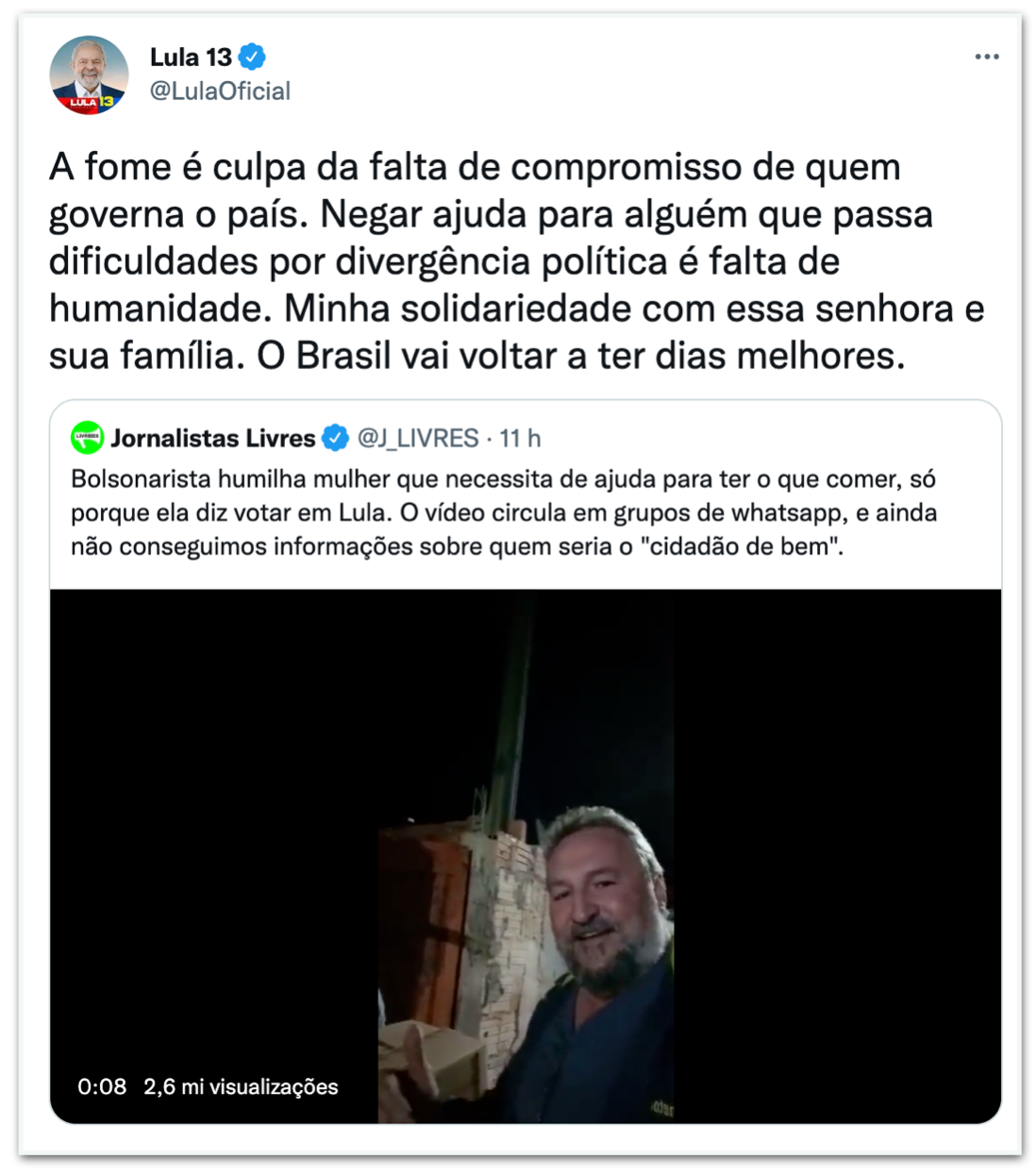Open Lula 13's profile picture

coord(89,75)
